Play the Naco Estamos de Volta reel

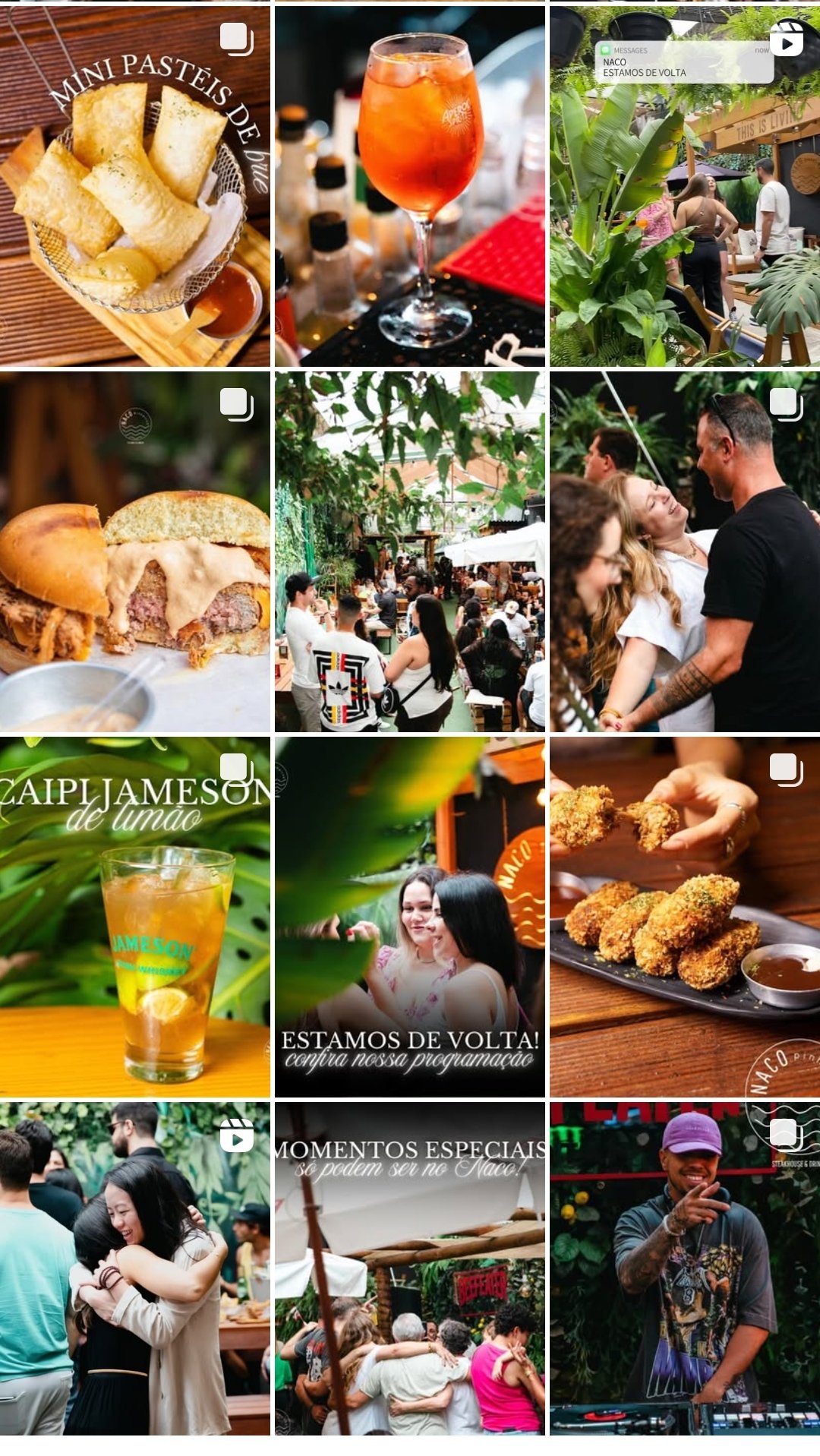(x=684, y=186)
